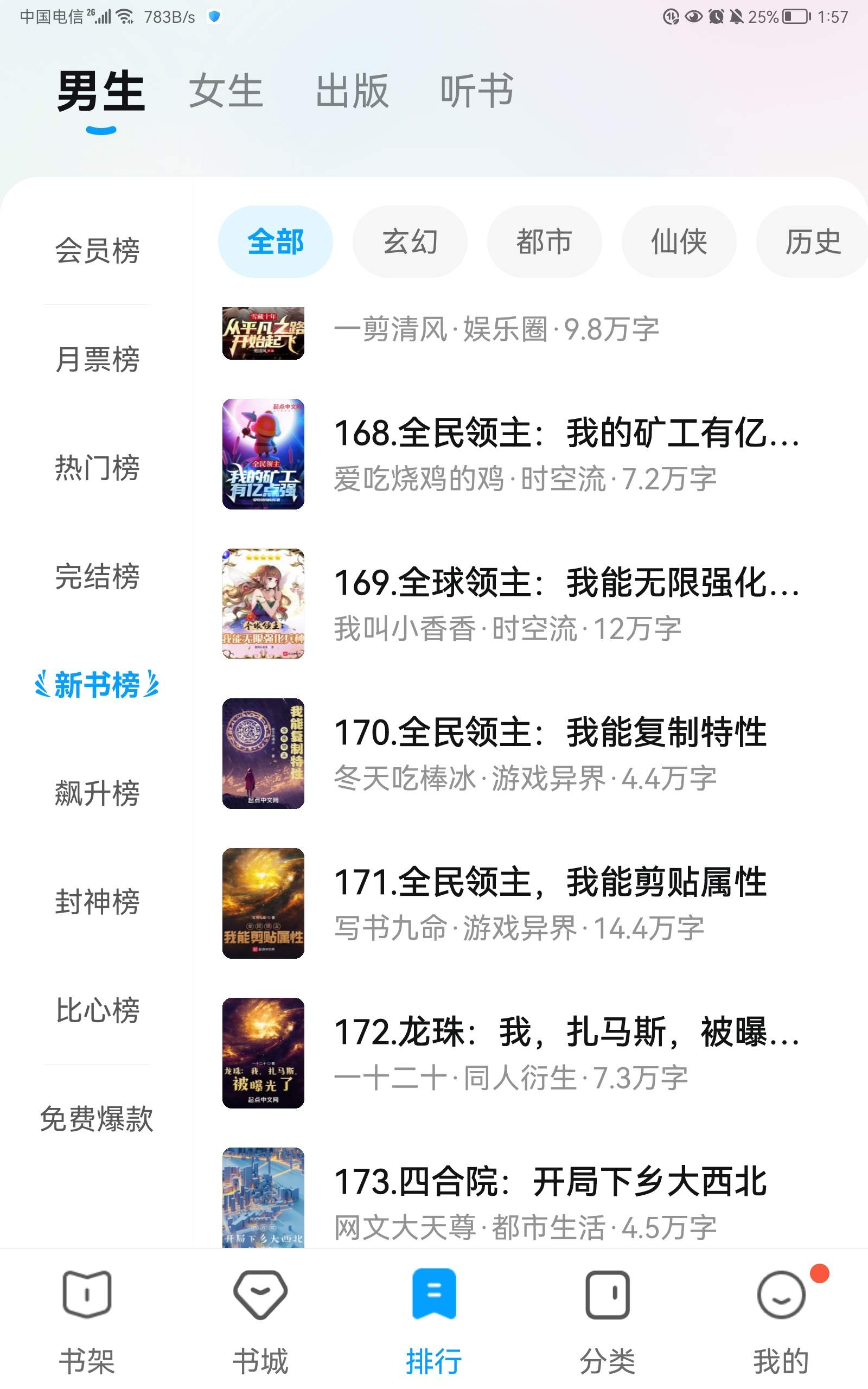Open the 月票榜 ranking
Viewport: 868px width, 1389px height.
[x=97, y=360]
